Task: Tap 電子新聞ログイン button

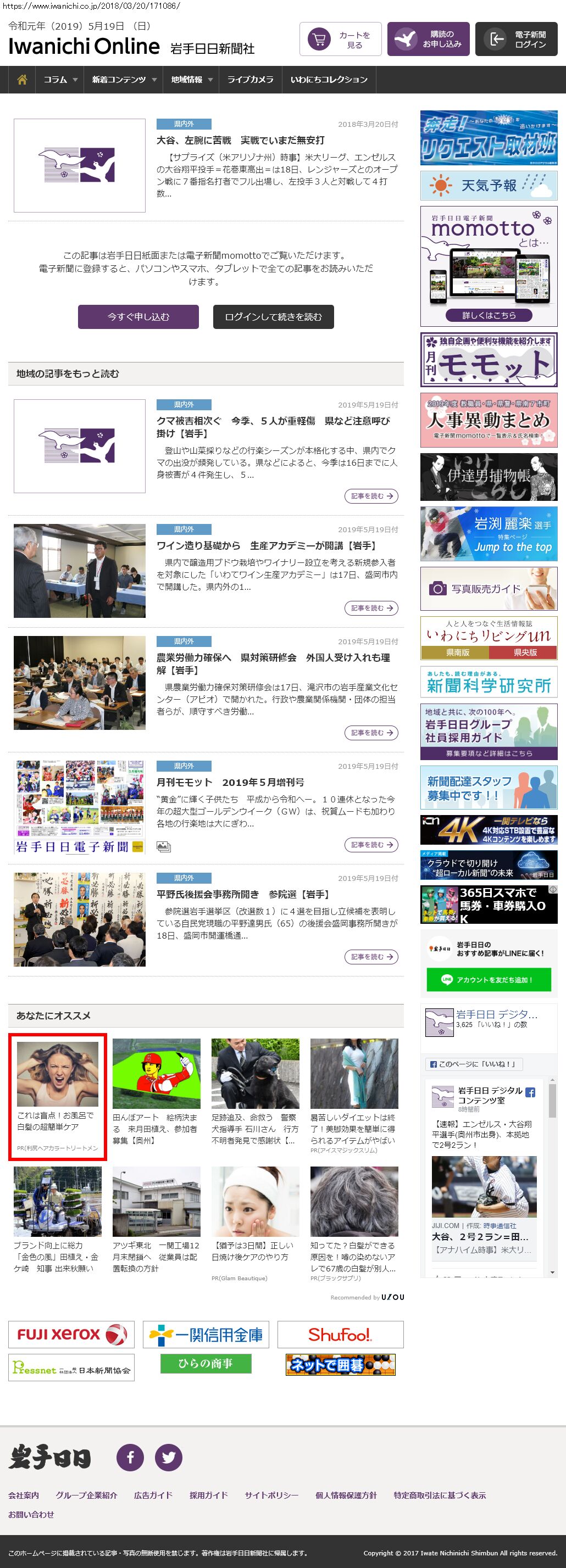Action: (x=516, y=40)
